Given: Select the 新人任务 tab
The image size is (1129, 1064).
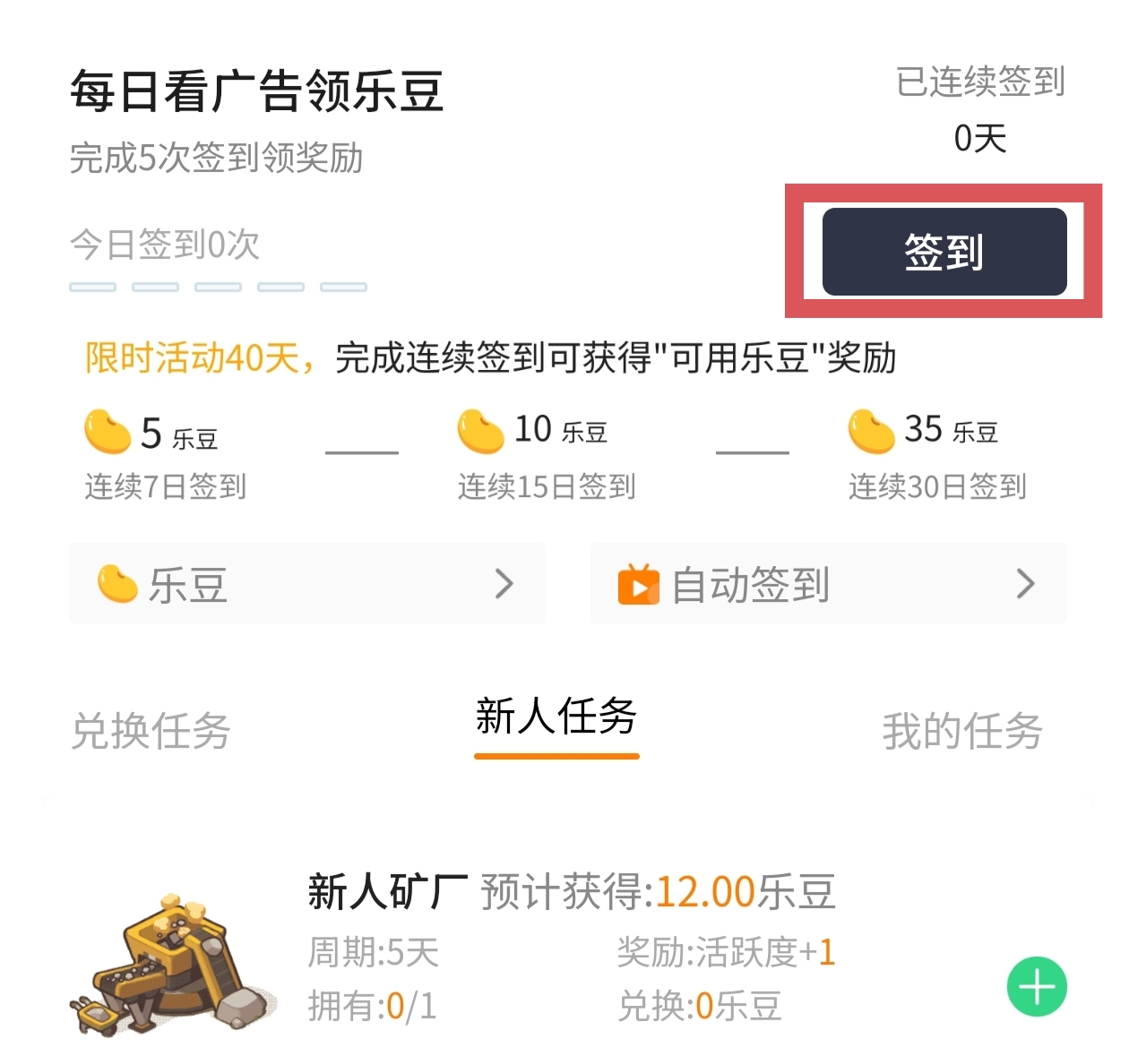Looking at the screenshot, I should click(556, 718).
